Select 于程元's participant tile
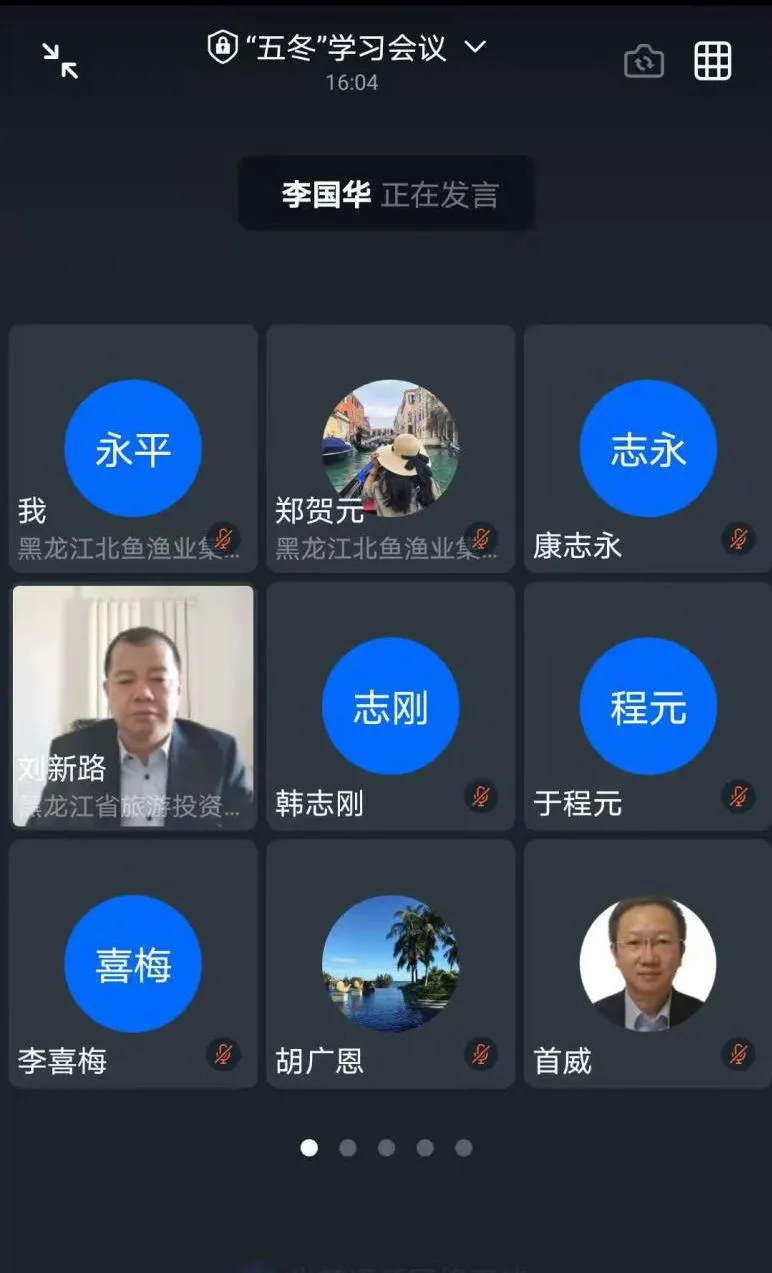The height and width of the screenshot is (1273, 772). (648, 706)
